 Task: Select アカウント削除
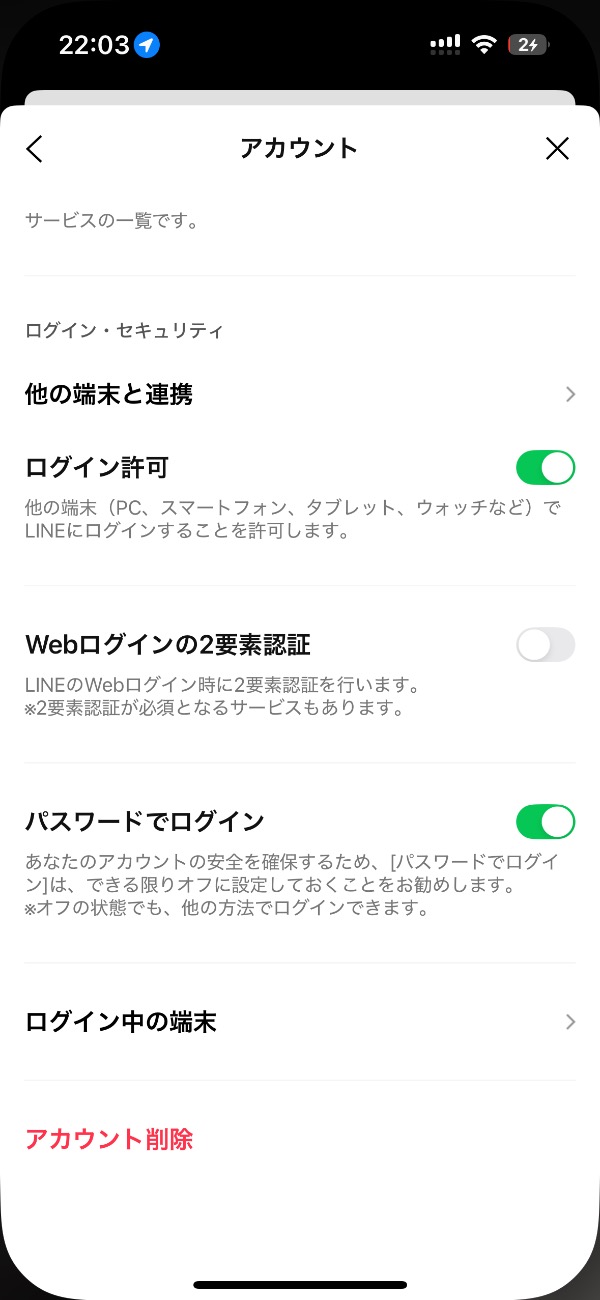click(109, 1139)
